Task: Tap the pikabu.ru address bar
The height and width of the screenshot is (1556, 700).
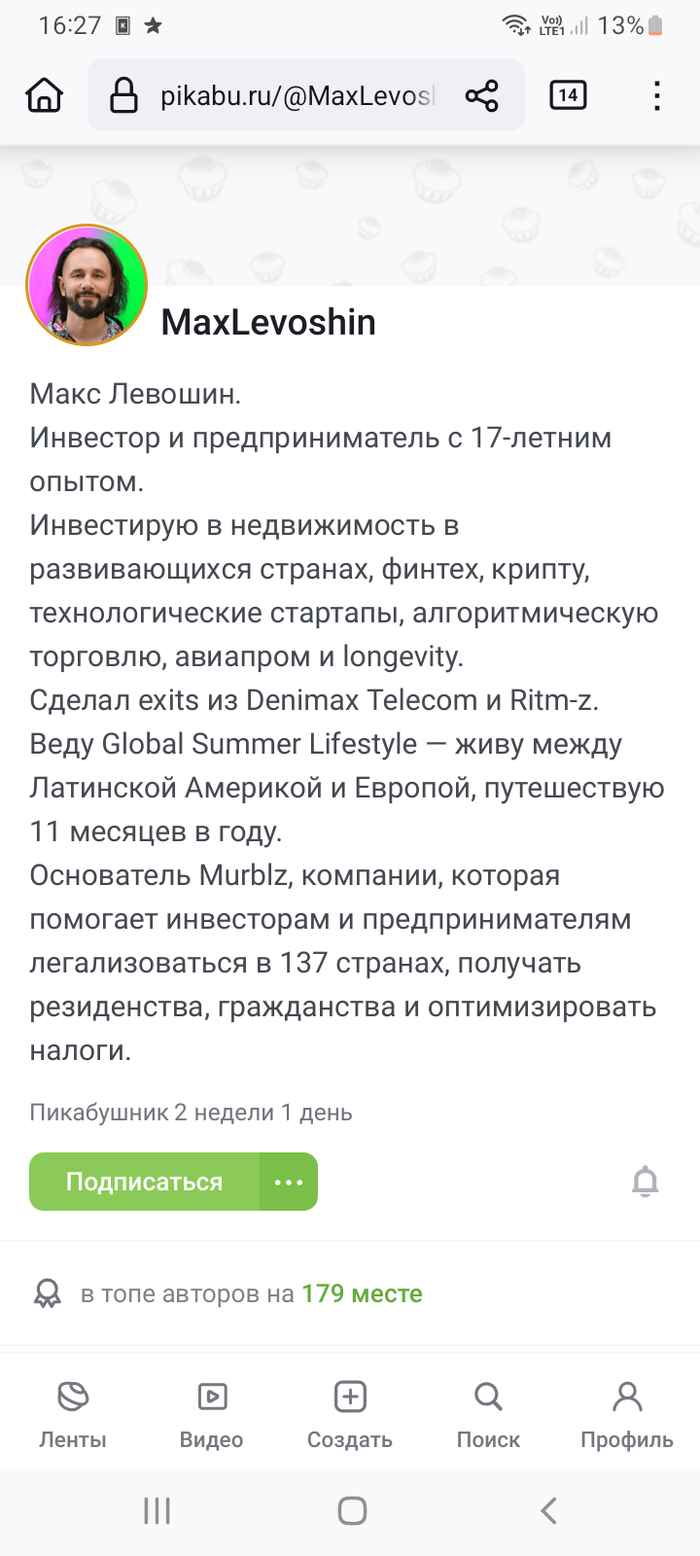Action: point(298,96)
